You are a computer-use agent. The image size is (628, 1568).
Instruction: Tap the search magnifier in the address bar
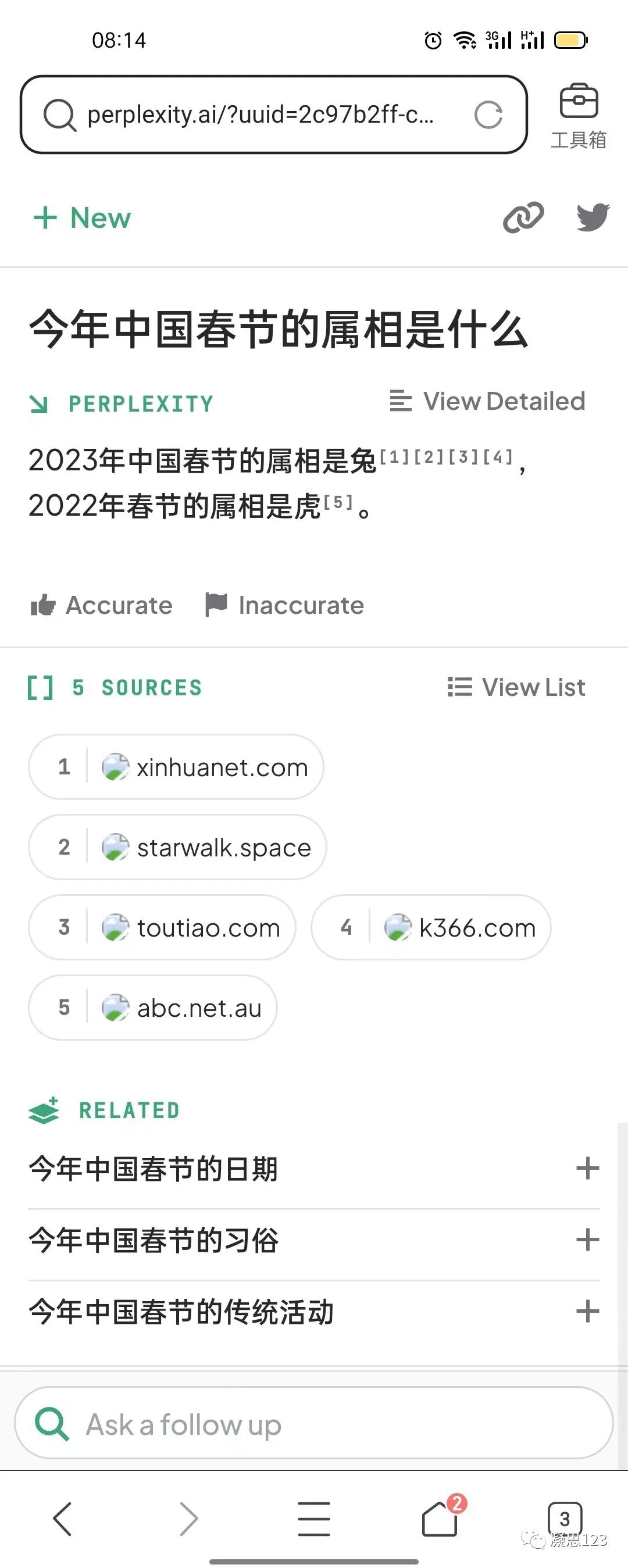pyautogui.click(x=59, y=116)
